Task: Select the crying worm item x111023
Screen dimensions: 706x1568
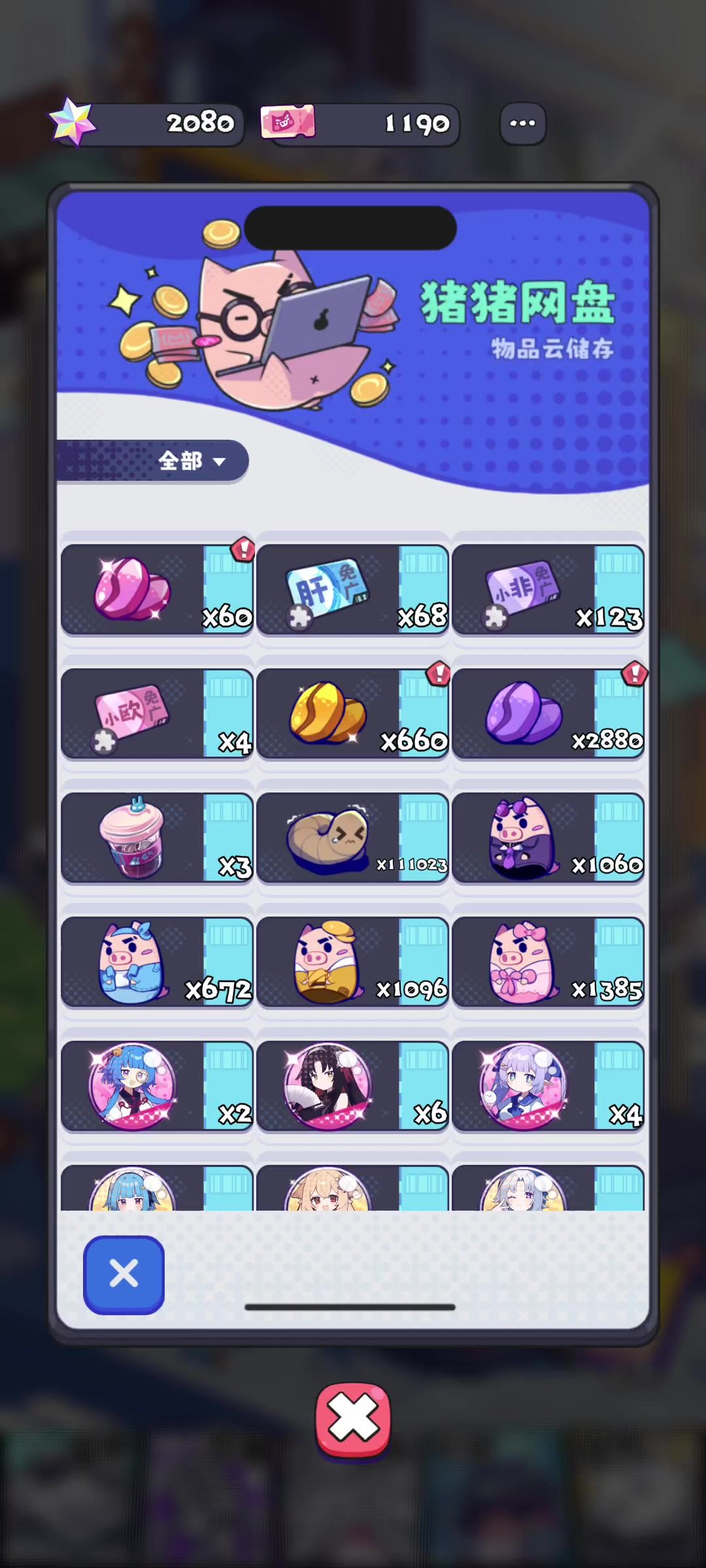Action: (x=352, y=838)
